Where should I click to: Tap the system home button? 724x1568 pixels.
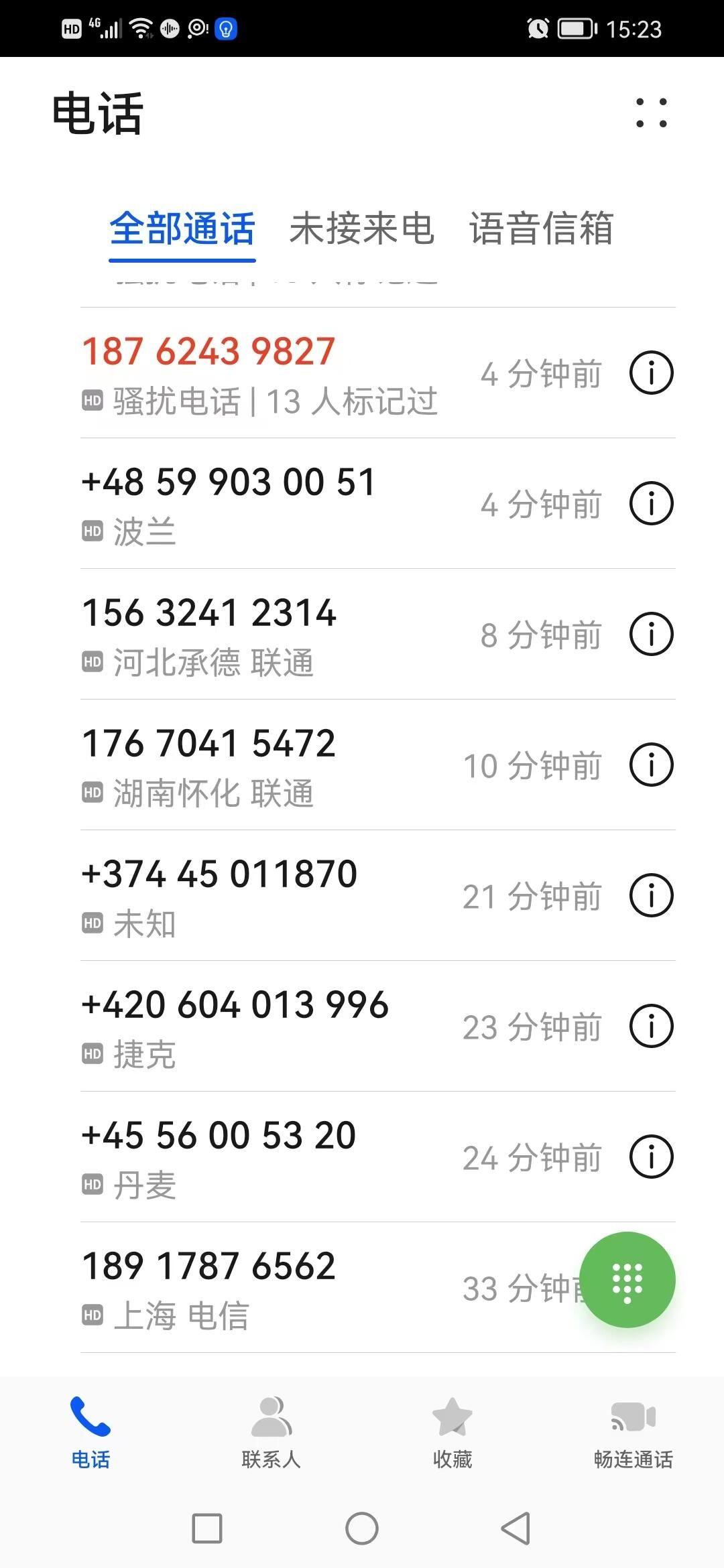pos(362,1528)
